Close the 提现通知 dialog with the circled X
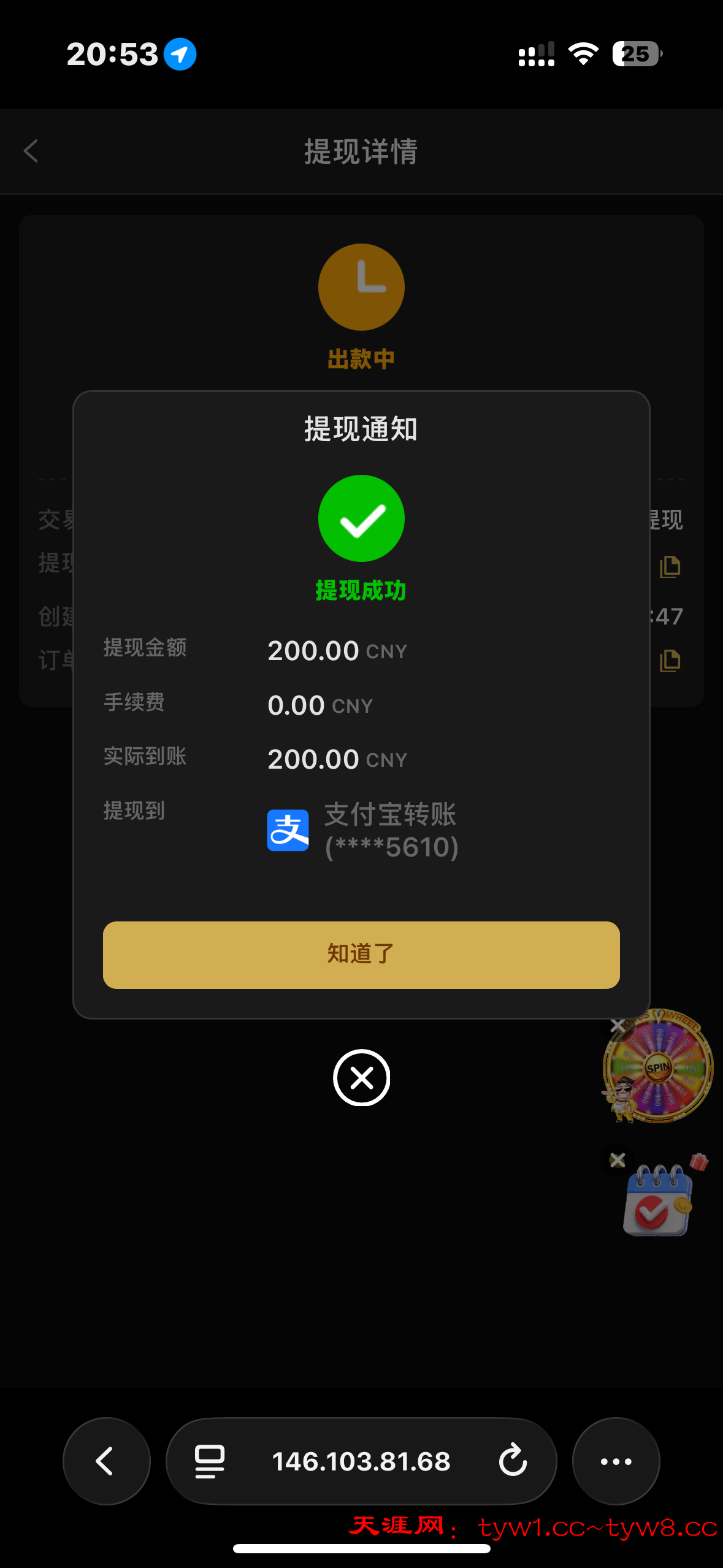 361,1077
